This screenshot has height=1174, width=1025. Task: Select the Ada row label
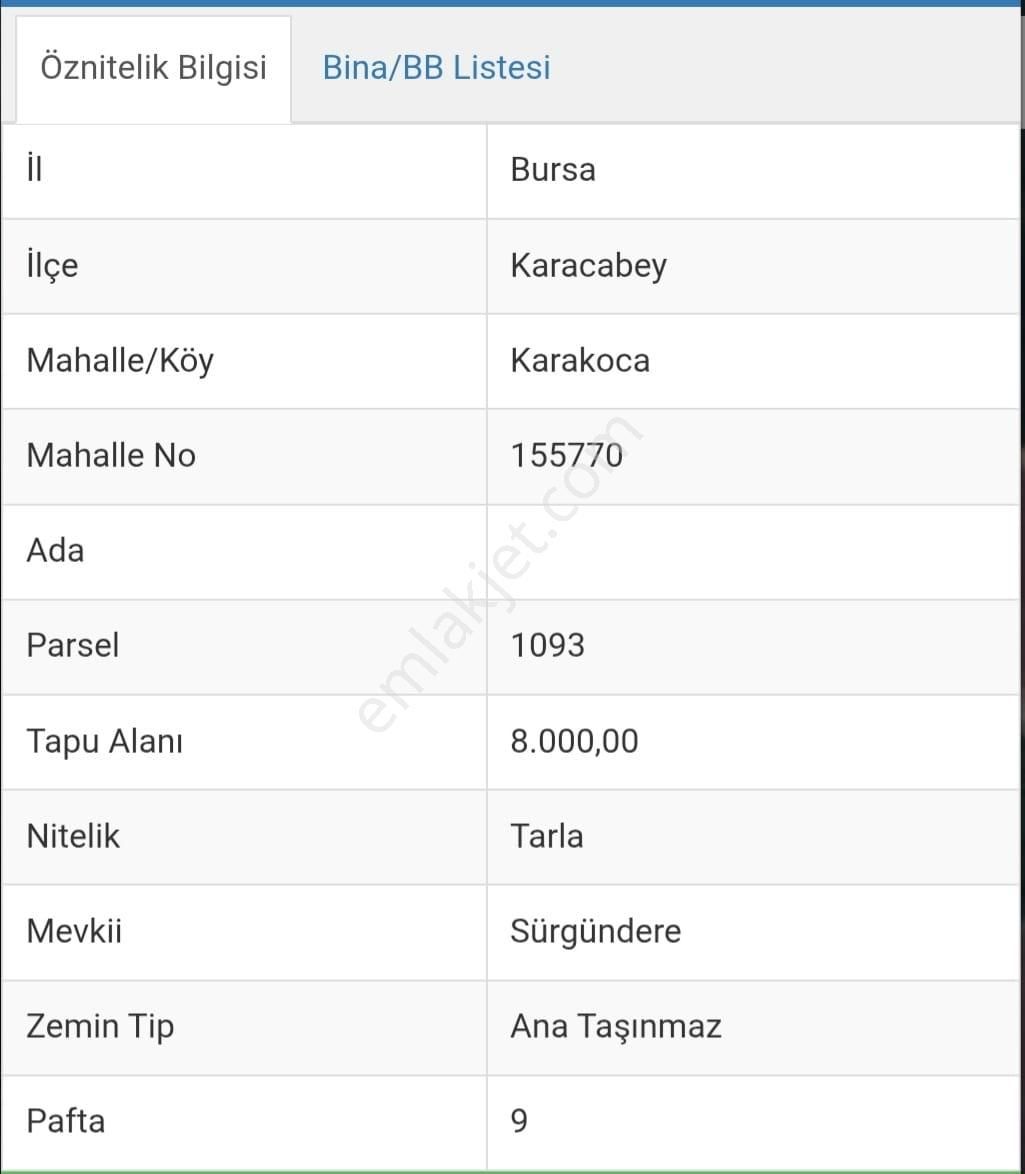point(55,551)
